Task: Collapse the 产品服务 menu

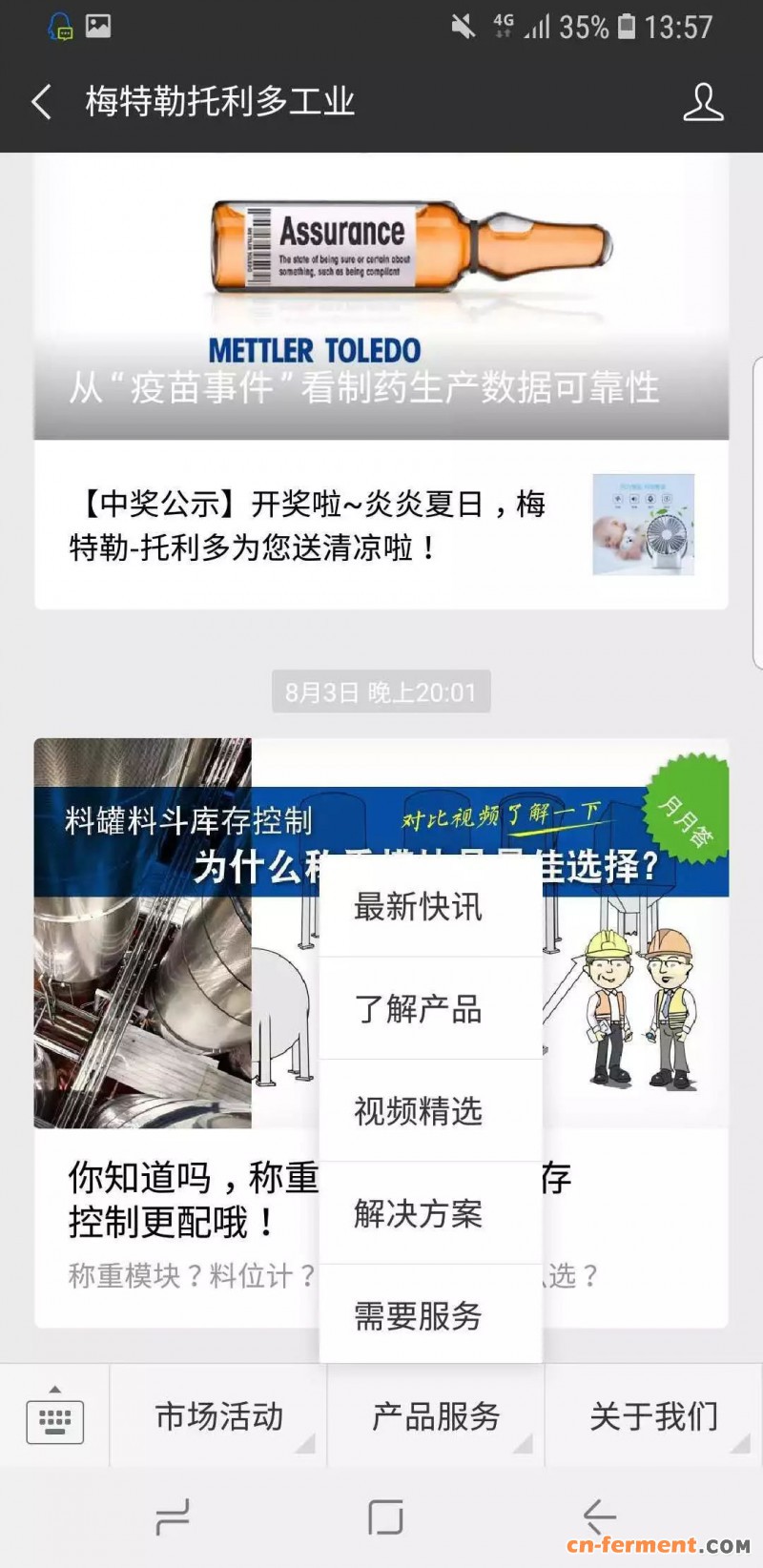Action: tap(436, 1416)
